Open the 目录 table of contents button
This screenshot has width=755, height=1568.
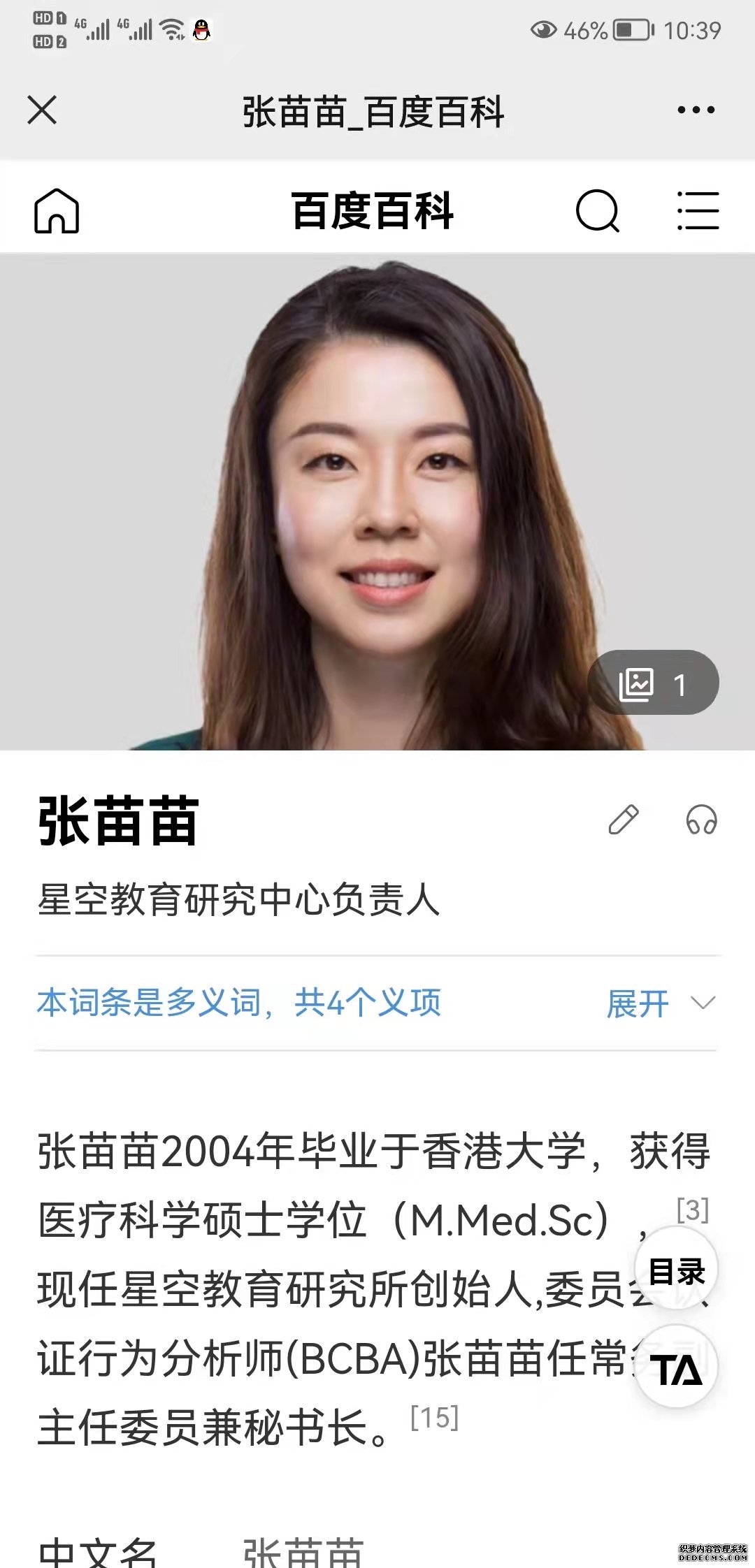coord(676,1270)
